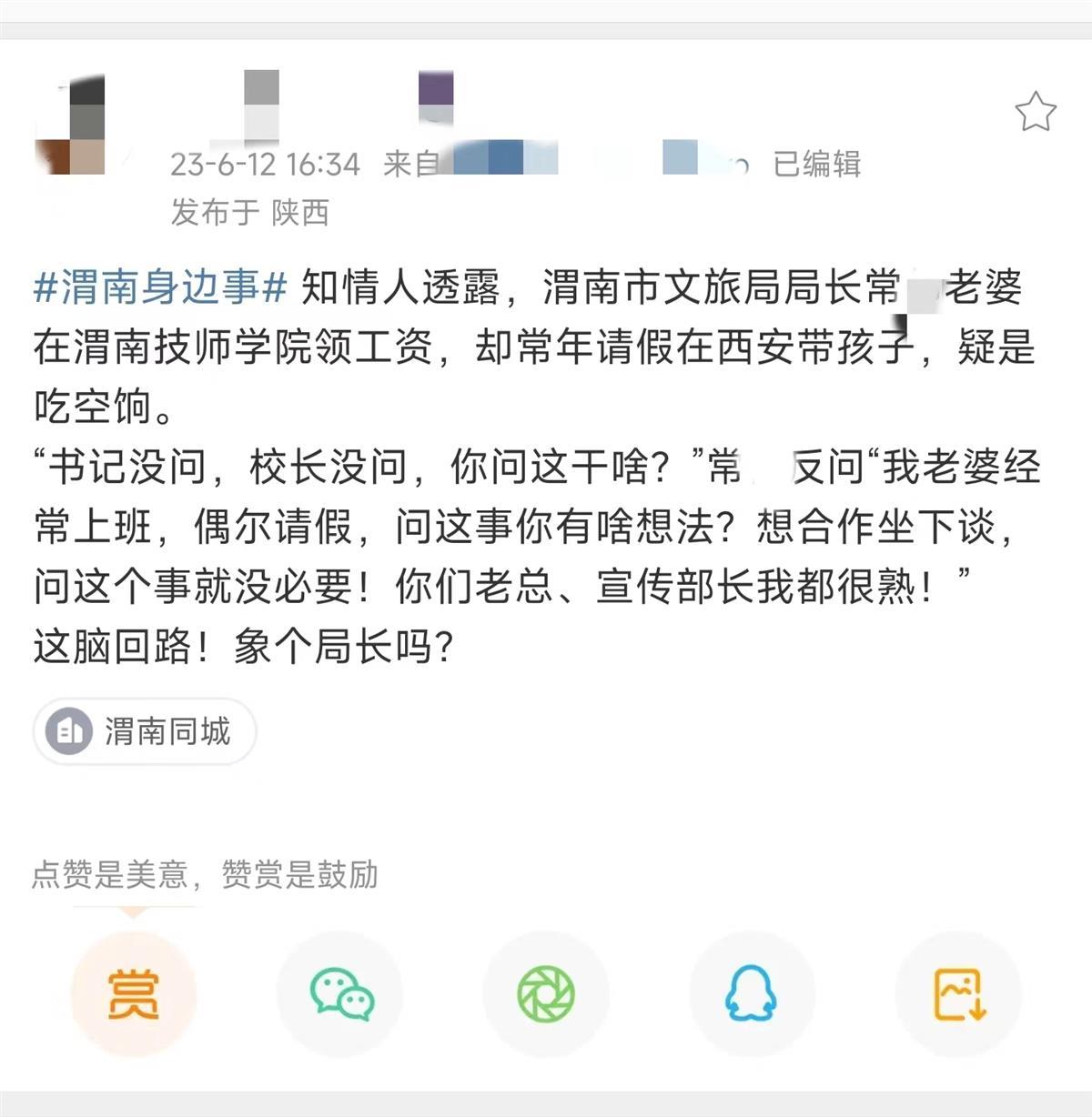Open the #渭南身边事# hashtag topic

coord(161,287)
